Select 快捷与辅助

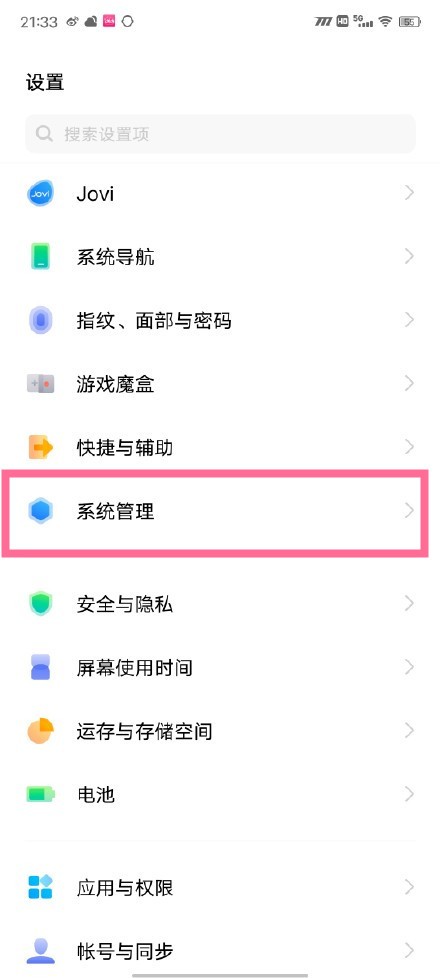point(220,448)
